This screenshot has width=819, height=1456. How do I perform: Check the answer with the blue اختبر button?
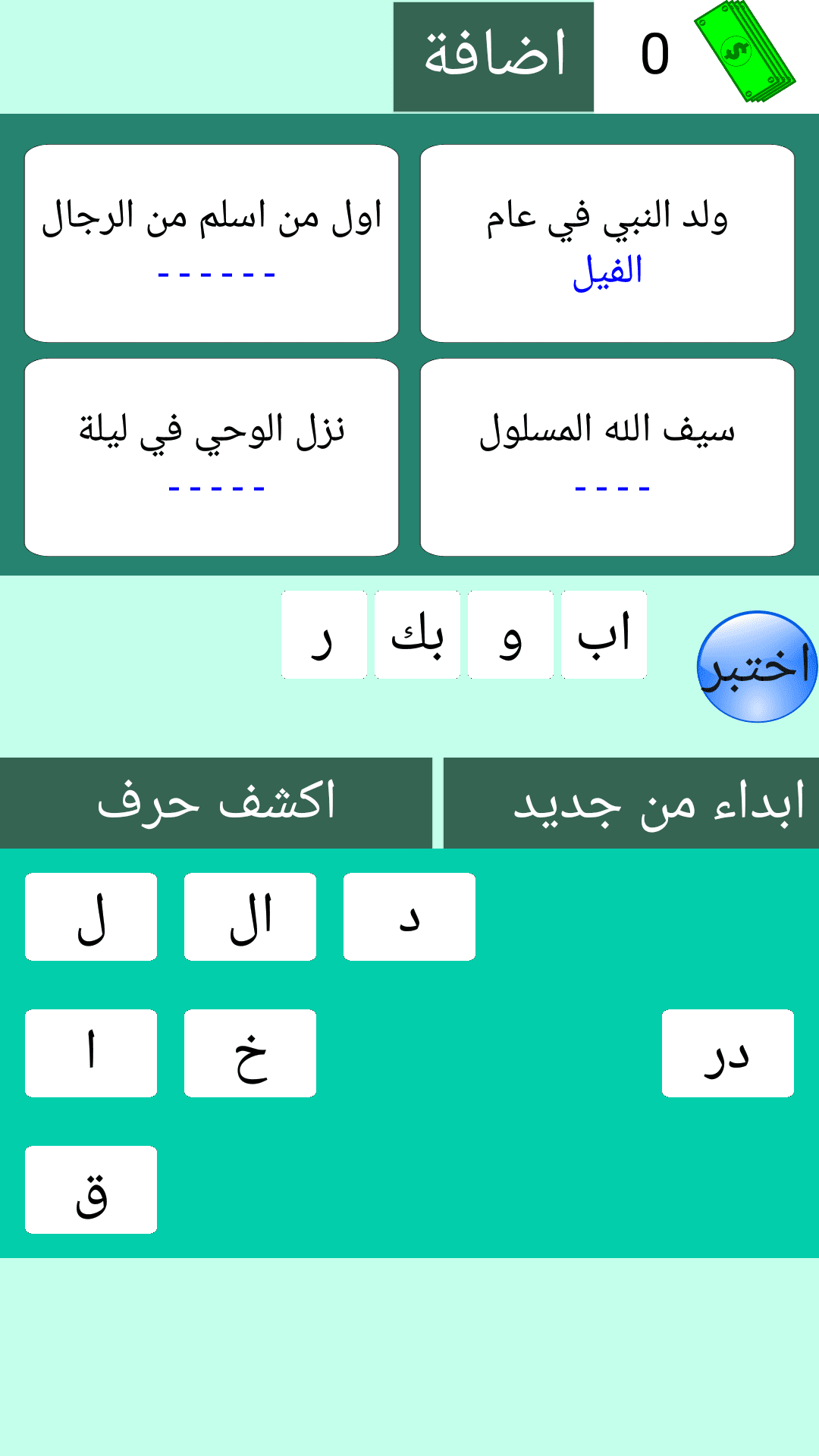[x=756, y=666]
